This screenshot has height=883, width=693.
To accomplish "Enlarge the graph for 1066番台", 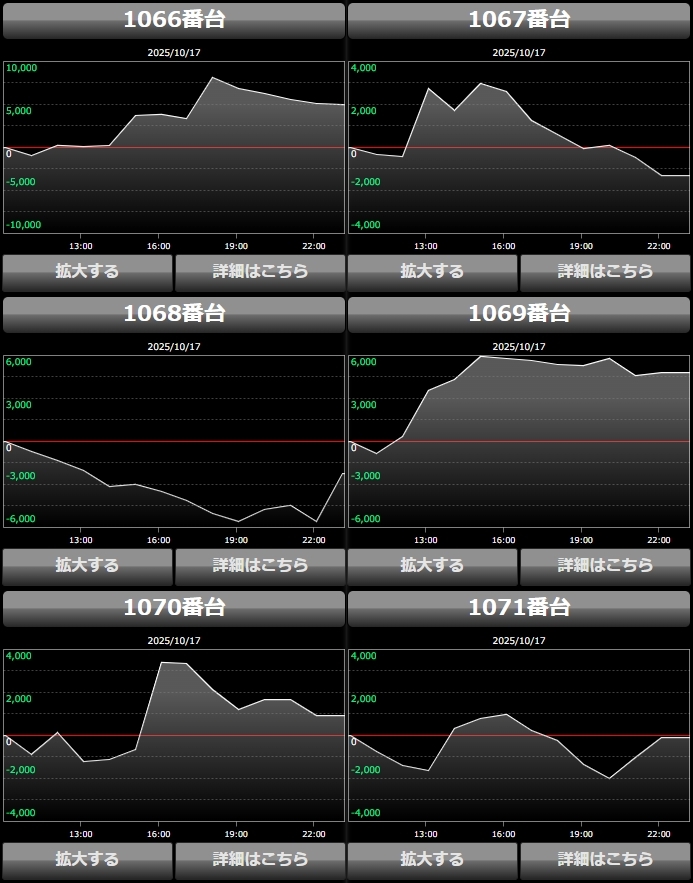I will (87, 271).
